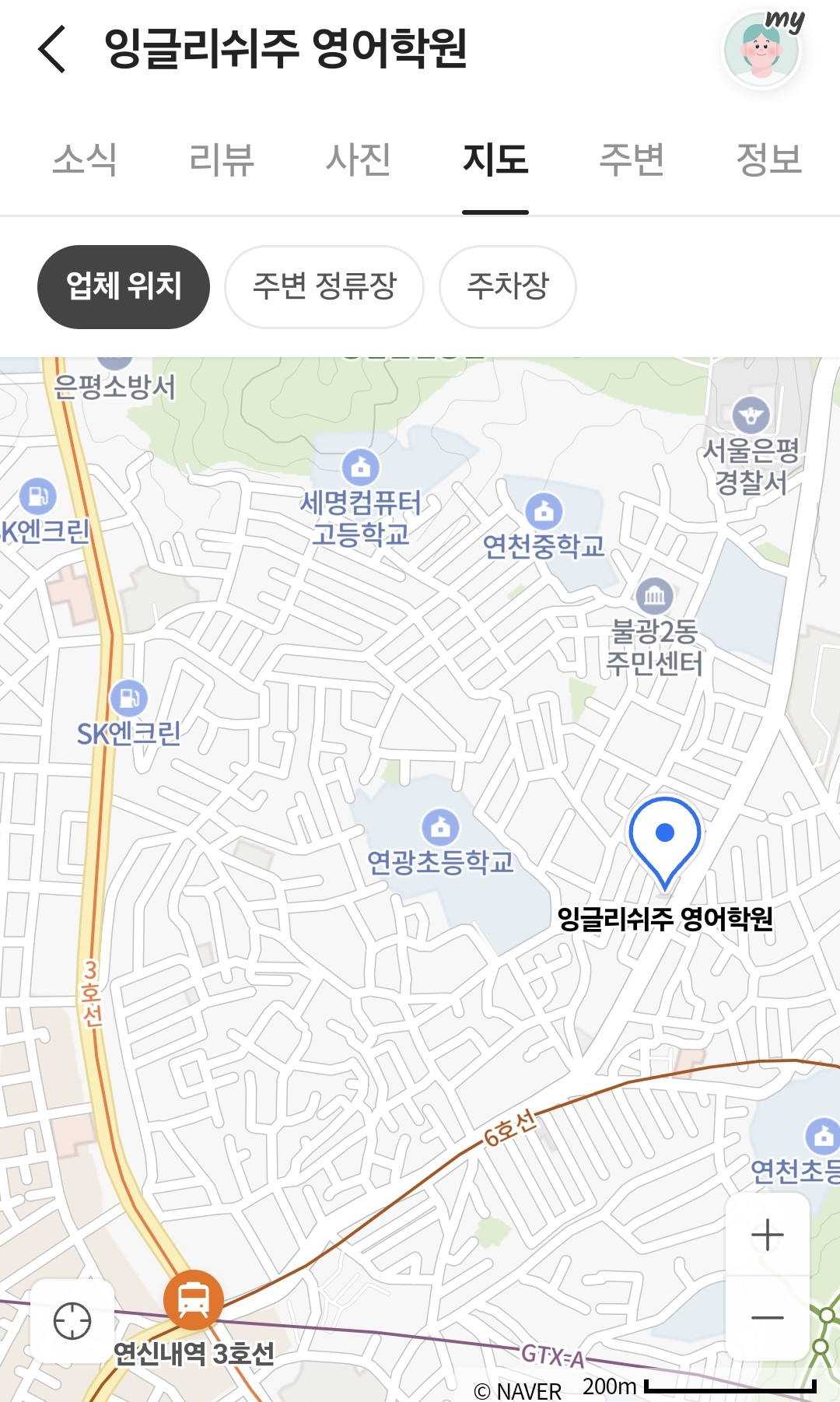The height and width of the screenshot is (1402, 840).
Task: Center map on my current location
Action: [72, 1321]
